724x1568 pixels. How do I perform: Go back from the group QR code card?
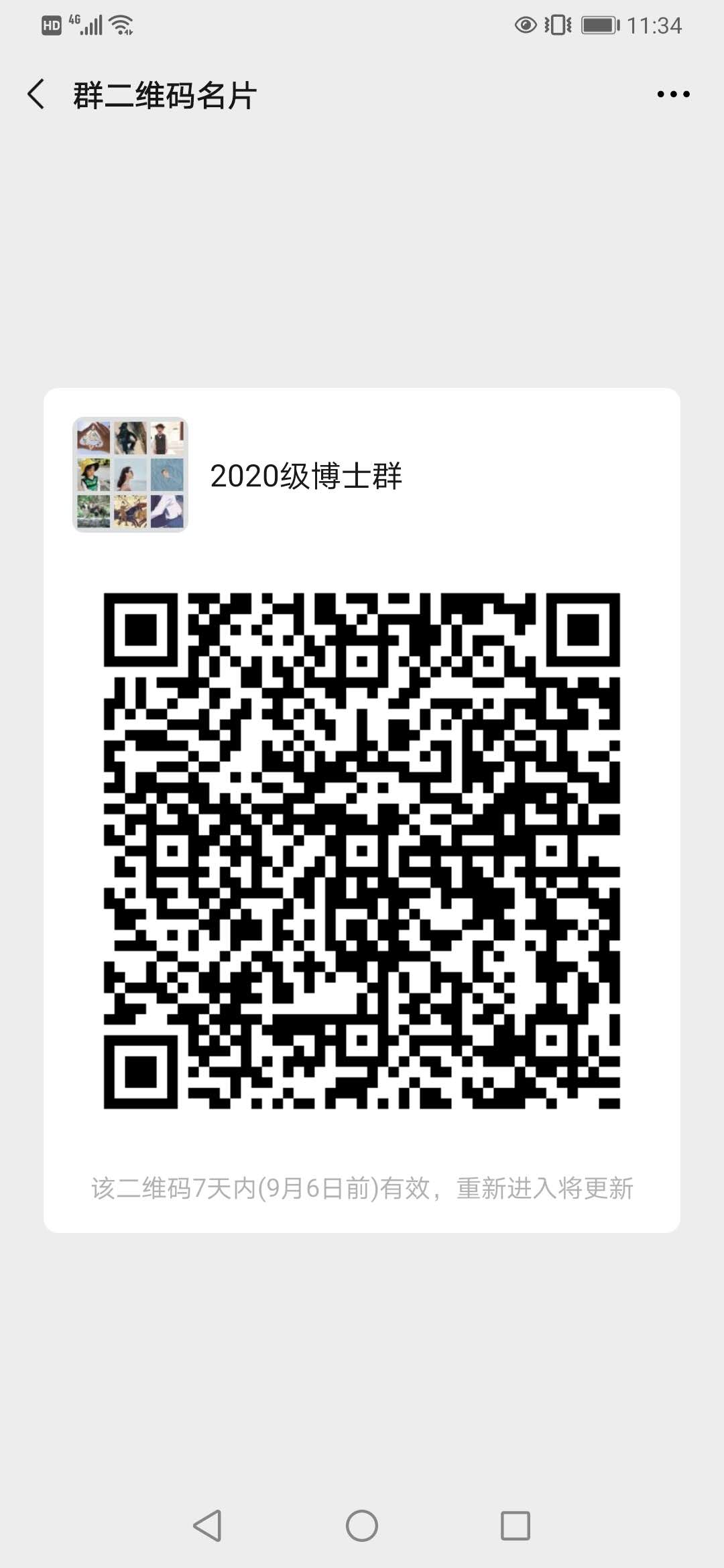coord(36,94)
